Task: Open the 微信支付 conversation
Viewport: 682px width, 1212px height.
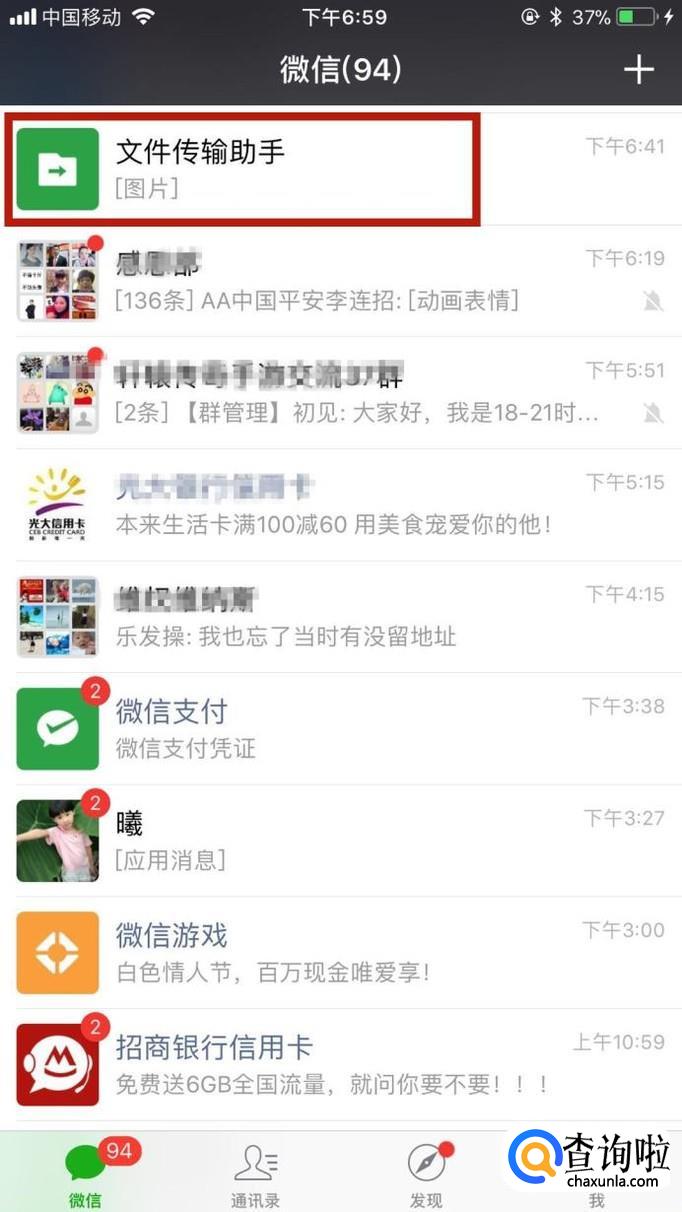Action: tap(341, 729)
